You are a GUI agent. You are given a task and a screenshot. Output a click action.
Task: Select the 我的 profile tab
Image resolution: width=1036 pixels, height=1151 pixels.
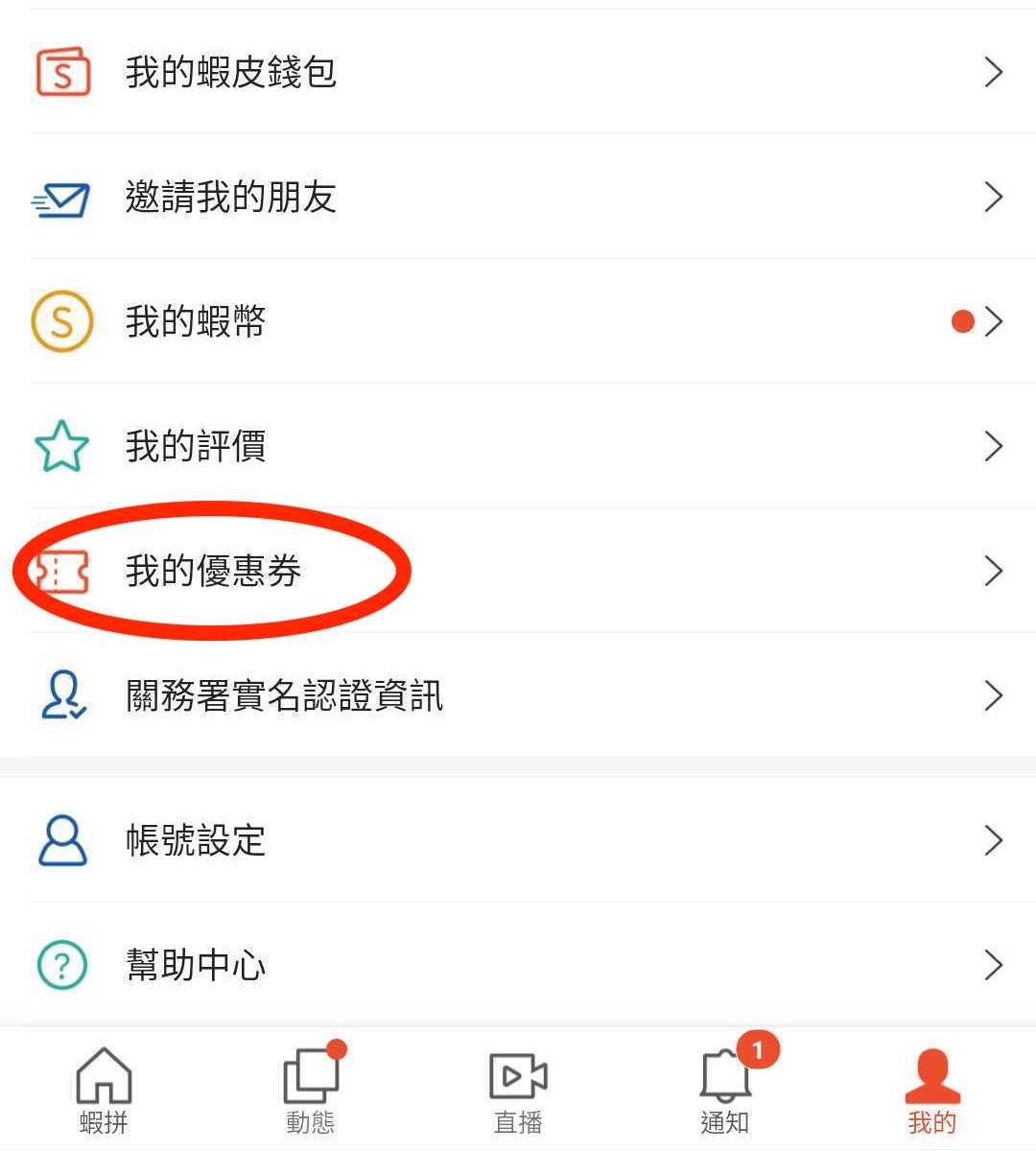[932, 1090]
